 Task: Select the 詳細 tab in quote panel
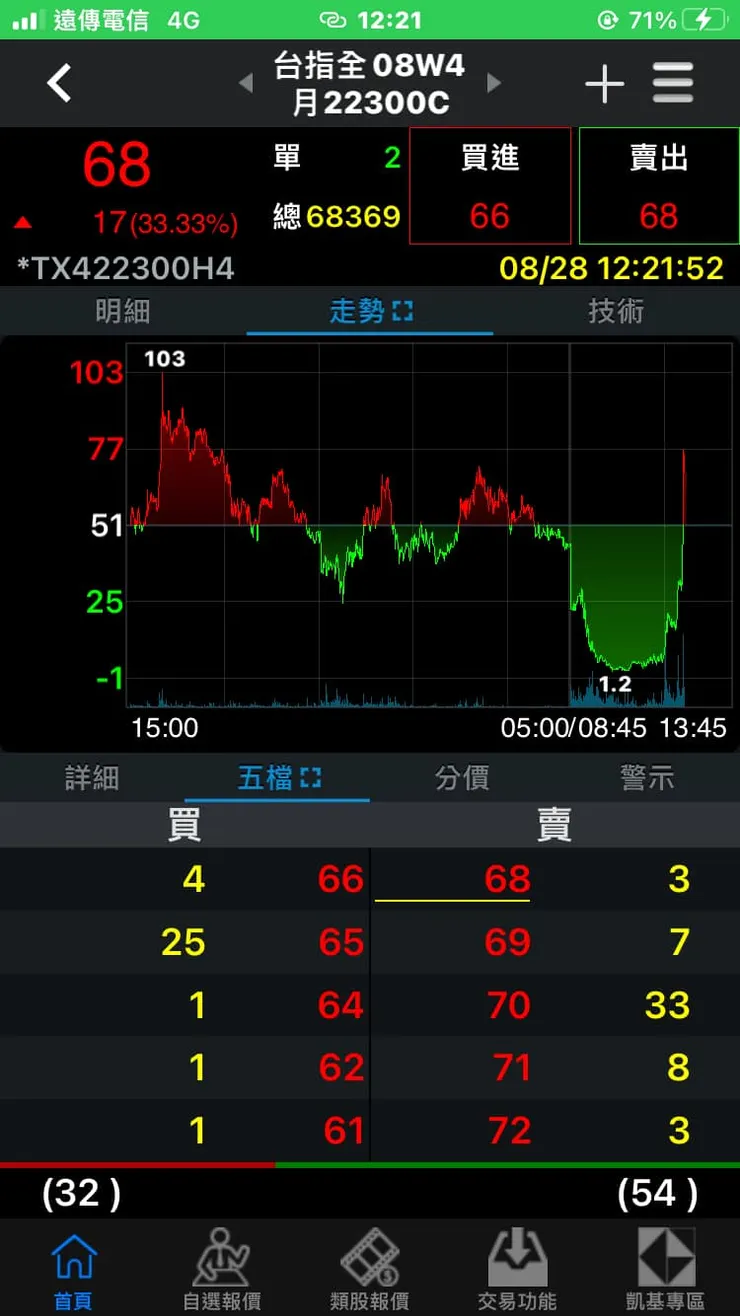tap(92, 778)
